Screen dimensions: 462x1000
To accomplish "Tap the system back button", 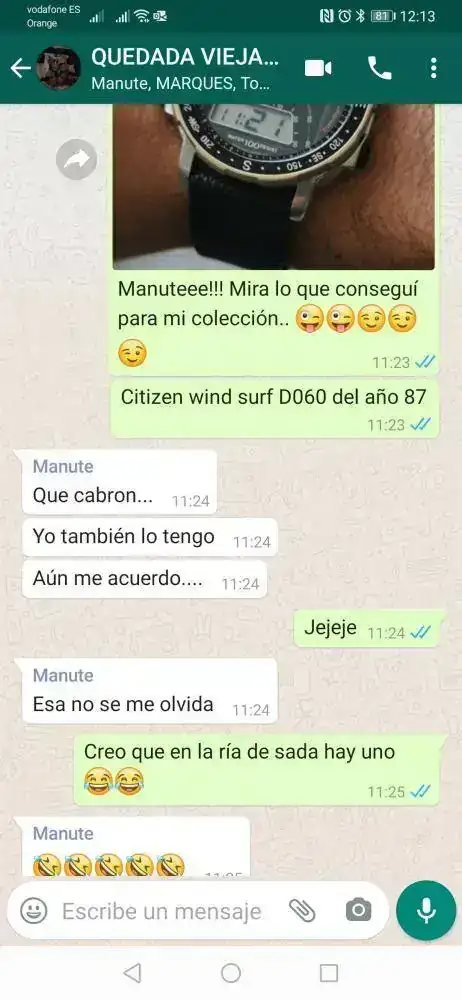I will [132, 973].
